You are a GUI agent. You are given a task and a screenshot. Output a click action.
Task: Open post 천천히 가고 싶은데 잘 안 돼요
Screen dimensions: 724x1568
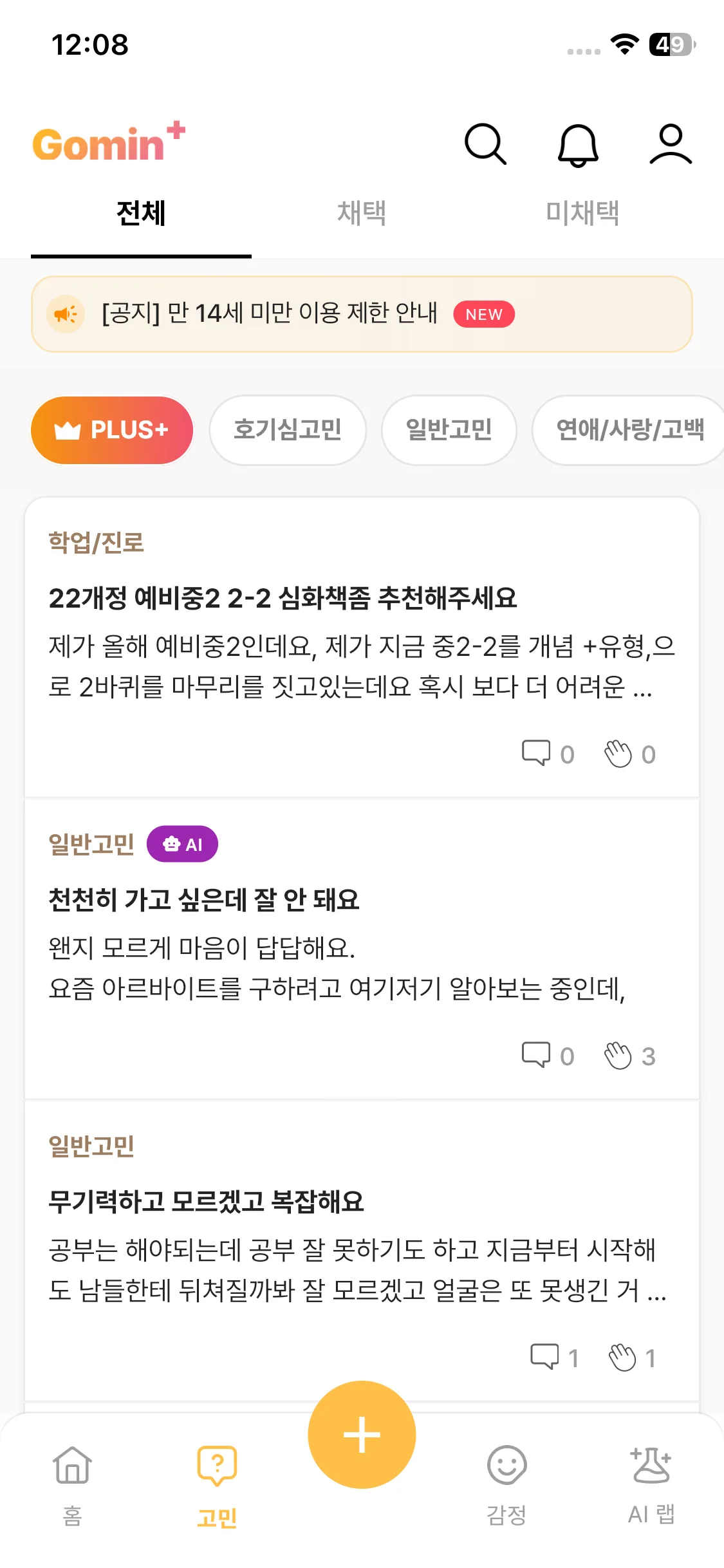[204, 900]
